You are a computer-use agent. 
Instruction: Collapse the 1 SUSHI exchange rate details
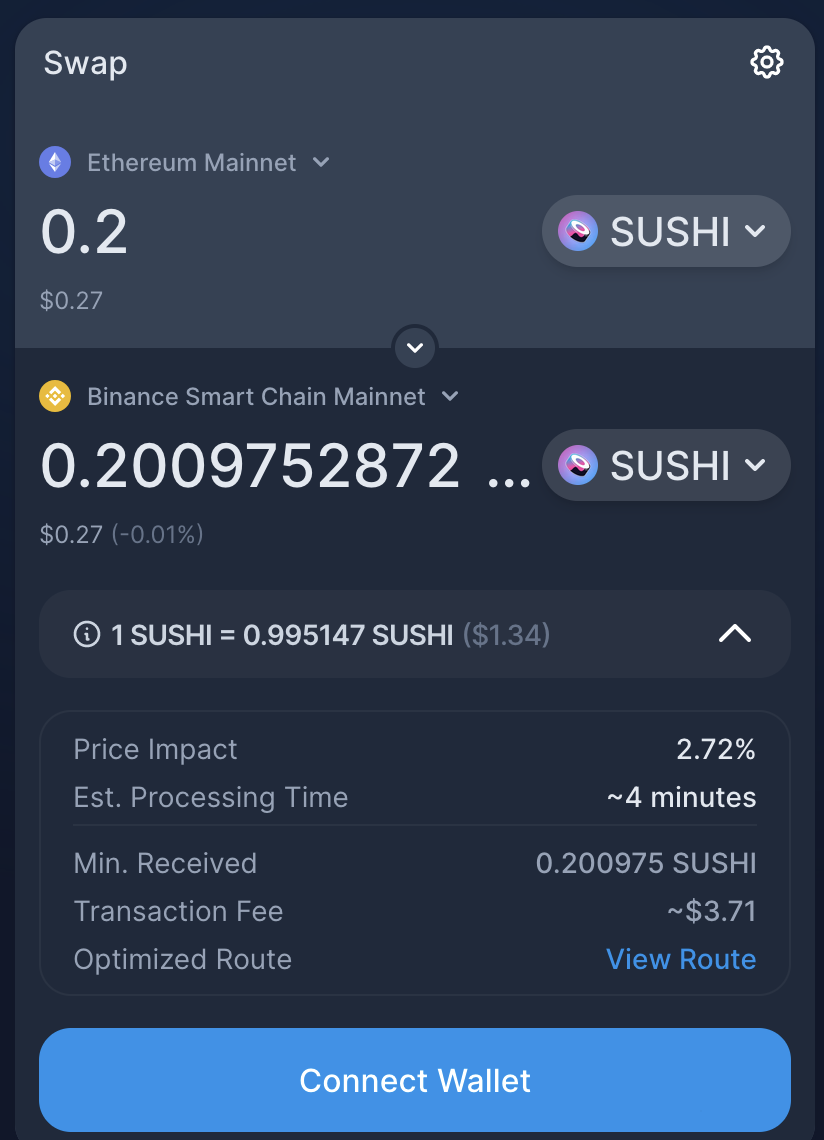[735, 634]
